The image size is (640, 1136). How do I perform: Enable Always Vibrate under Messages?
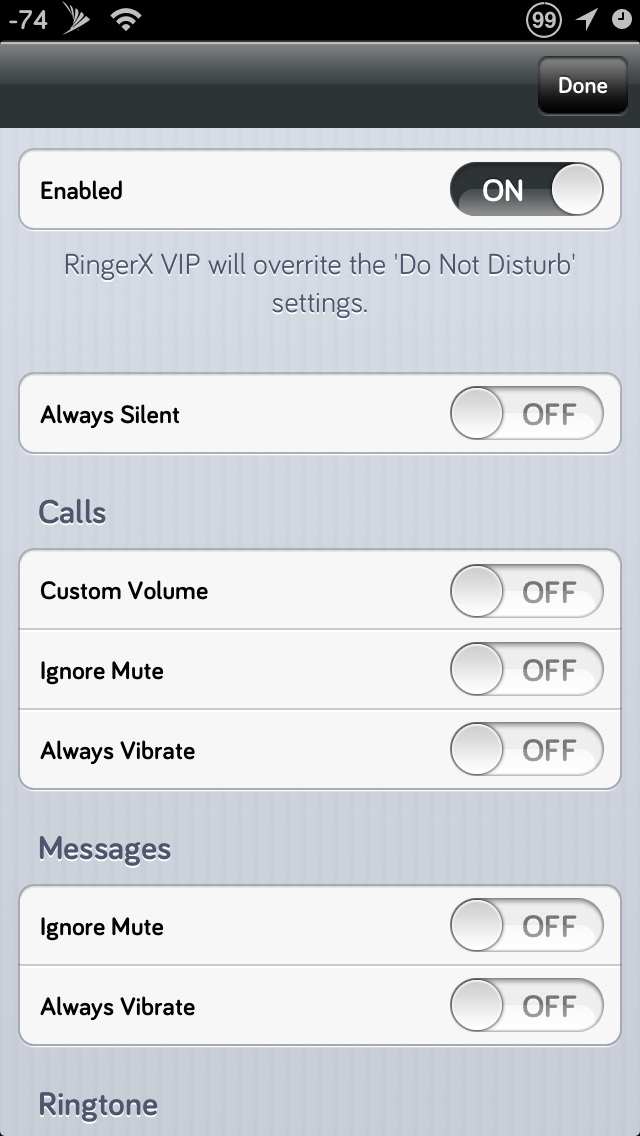click(526, 1005)
